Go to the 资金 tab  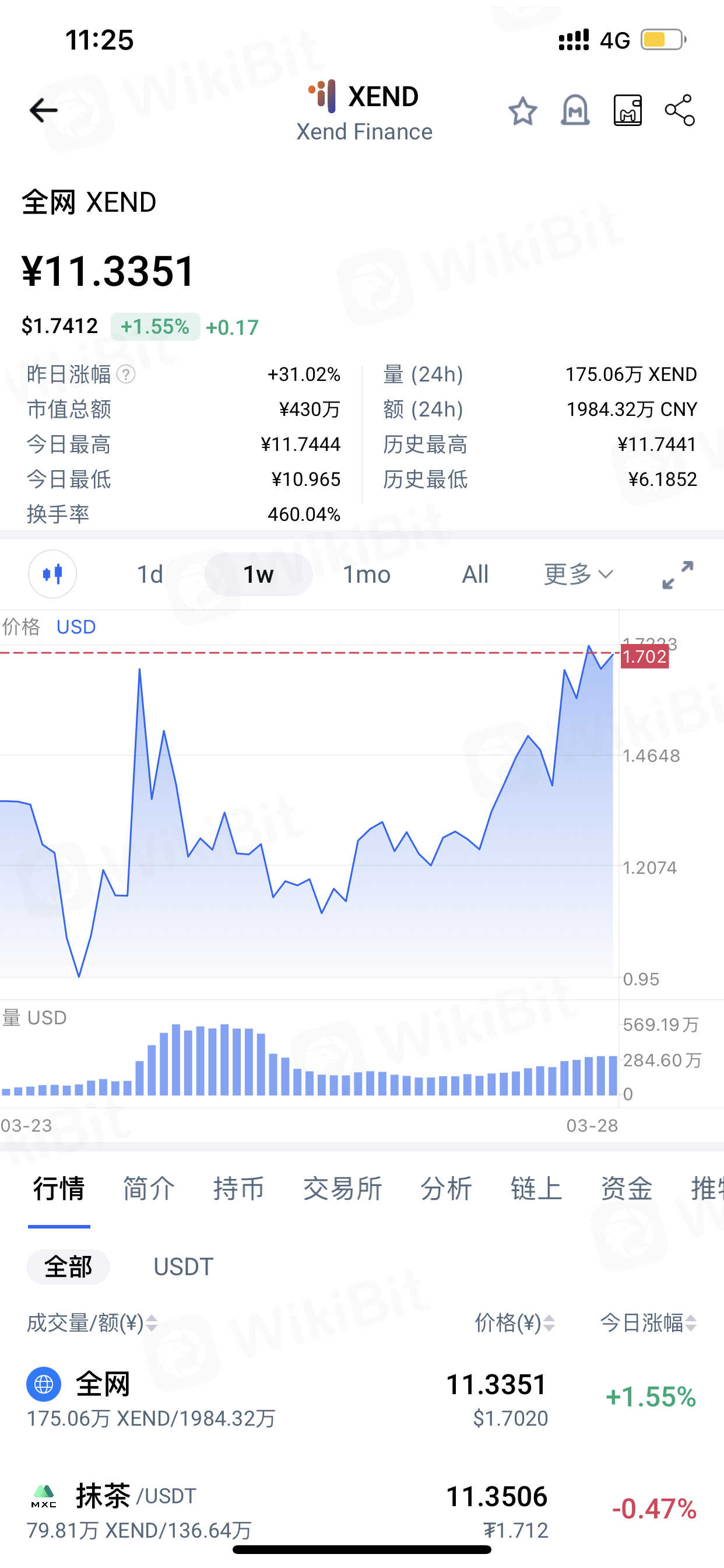626,1189
